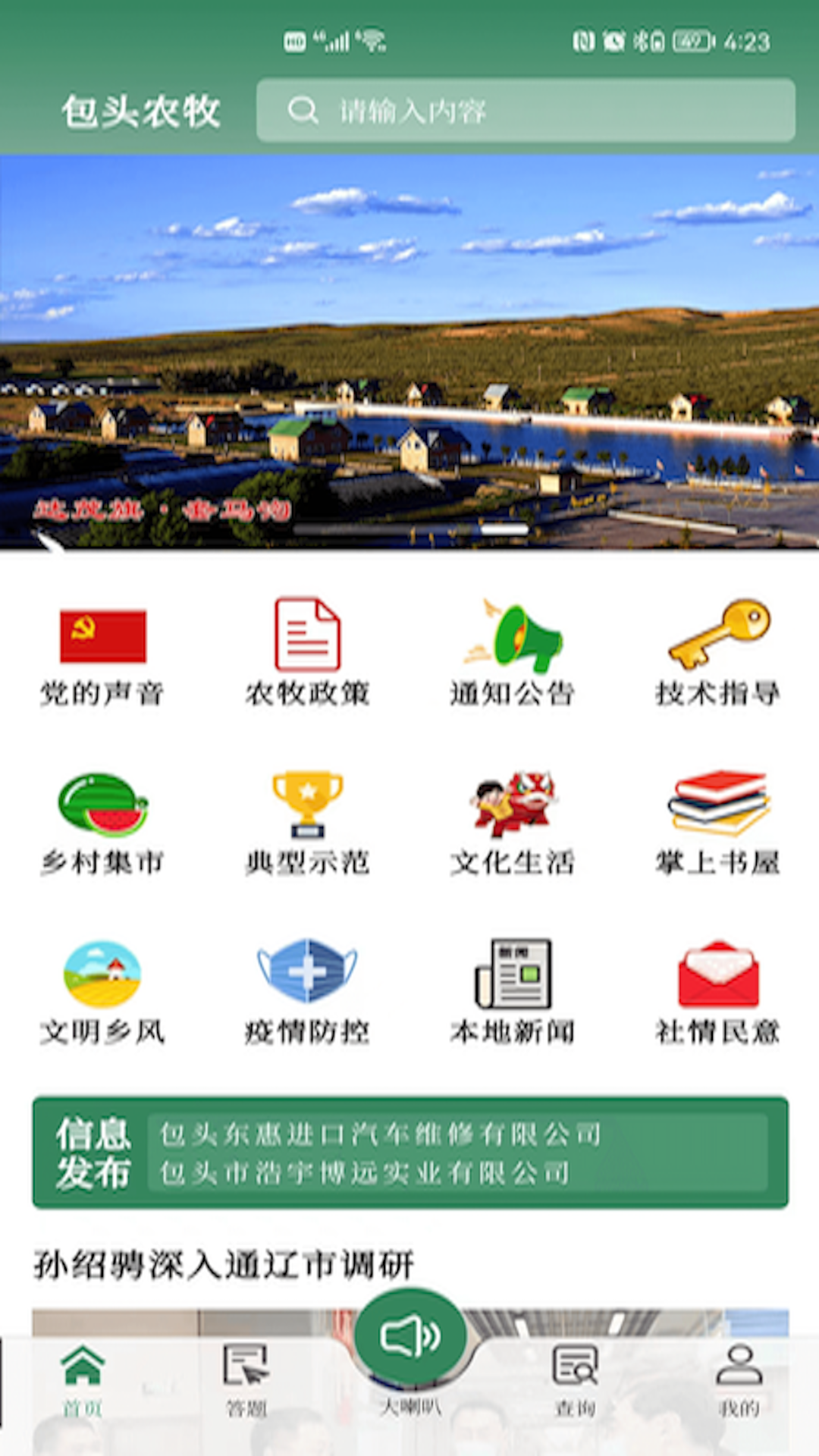Open 文化生活 section
The width and height of the screenshot is (819, 1456).
513,823
